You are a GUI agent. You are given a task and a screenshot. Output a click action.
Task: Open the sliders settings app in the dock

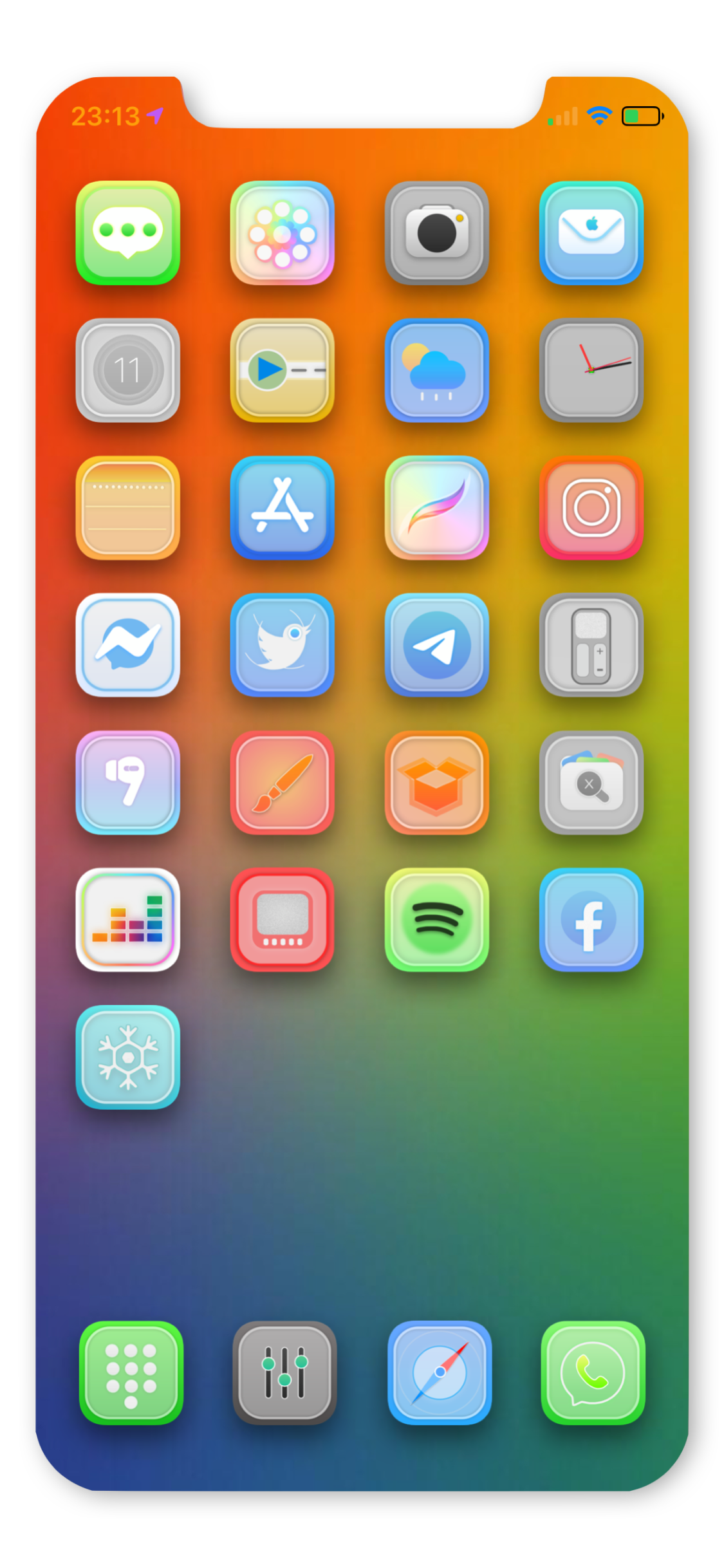pyautogui.click(x=284, y=1372)
